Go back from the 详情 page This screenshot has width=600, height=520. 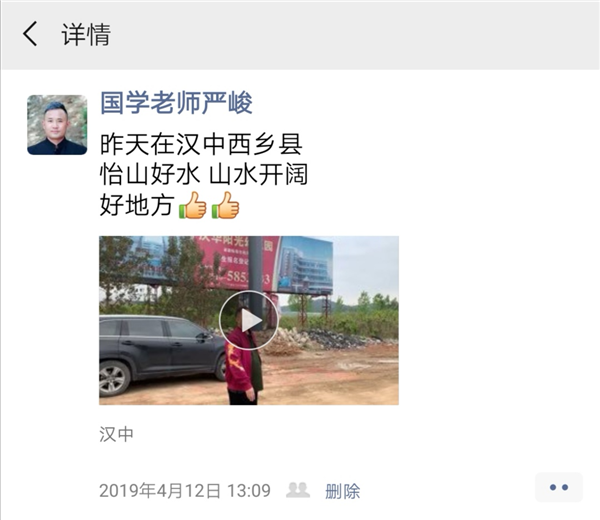(30, 34)
